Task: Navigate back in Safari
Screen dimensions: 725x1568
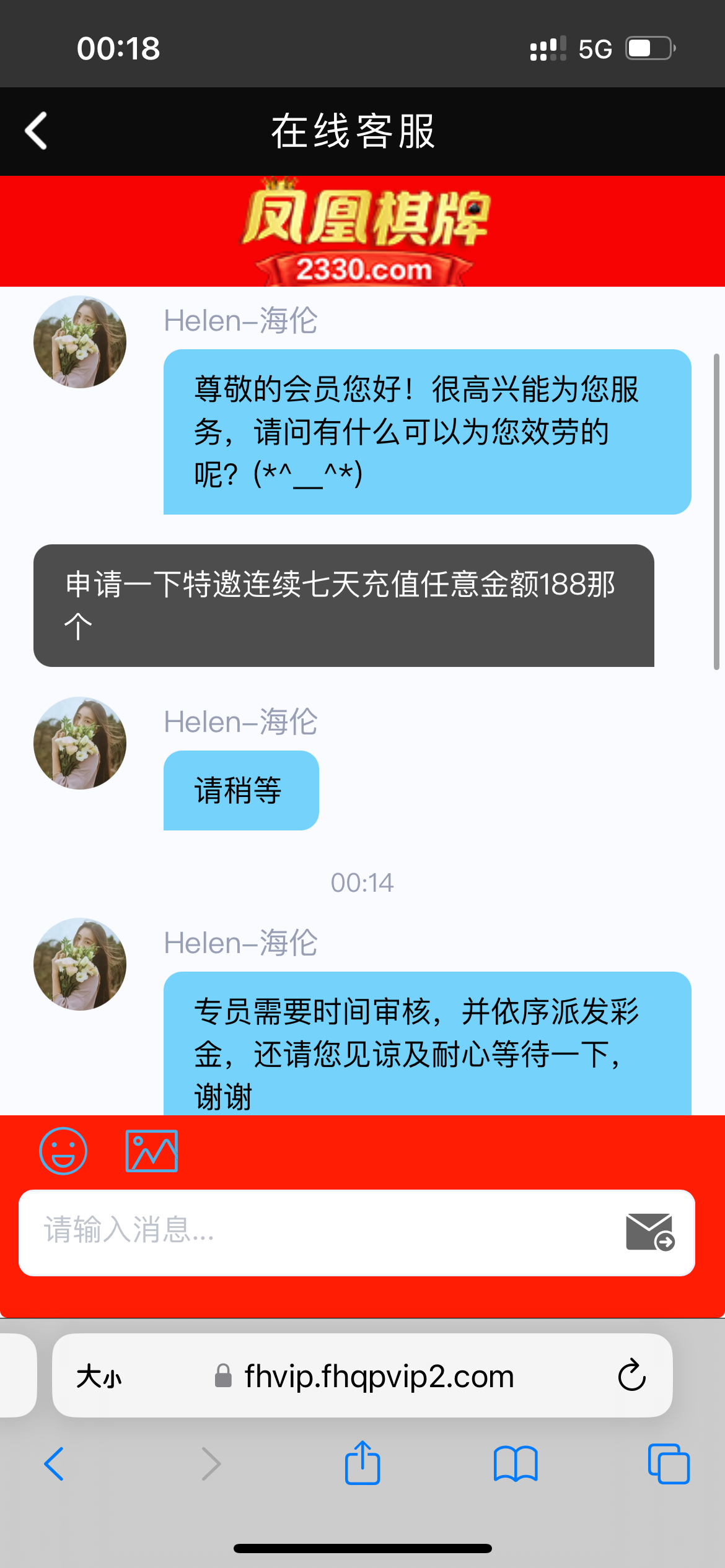Action: [x=55, y=1464]
